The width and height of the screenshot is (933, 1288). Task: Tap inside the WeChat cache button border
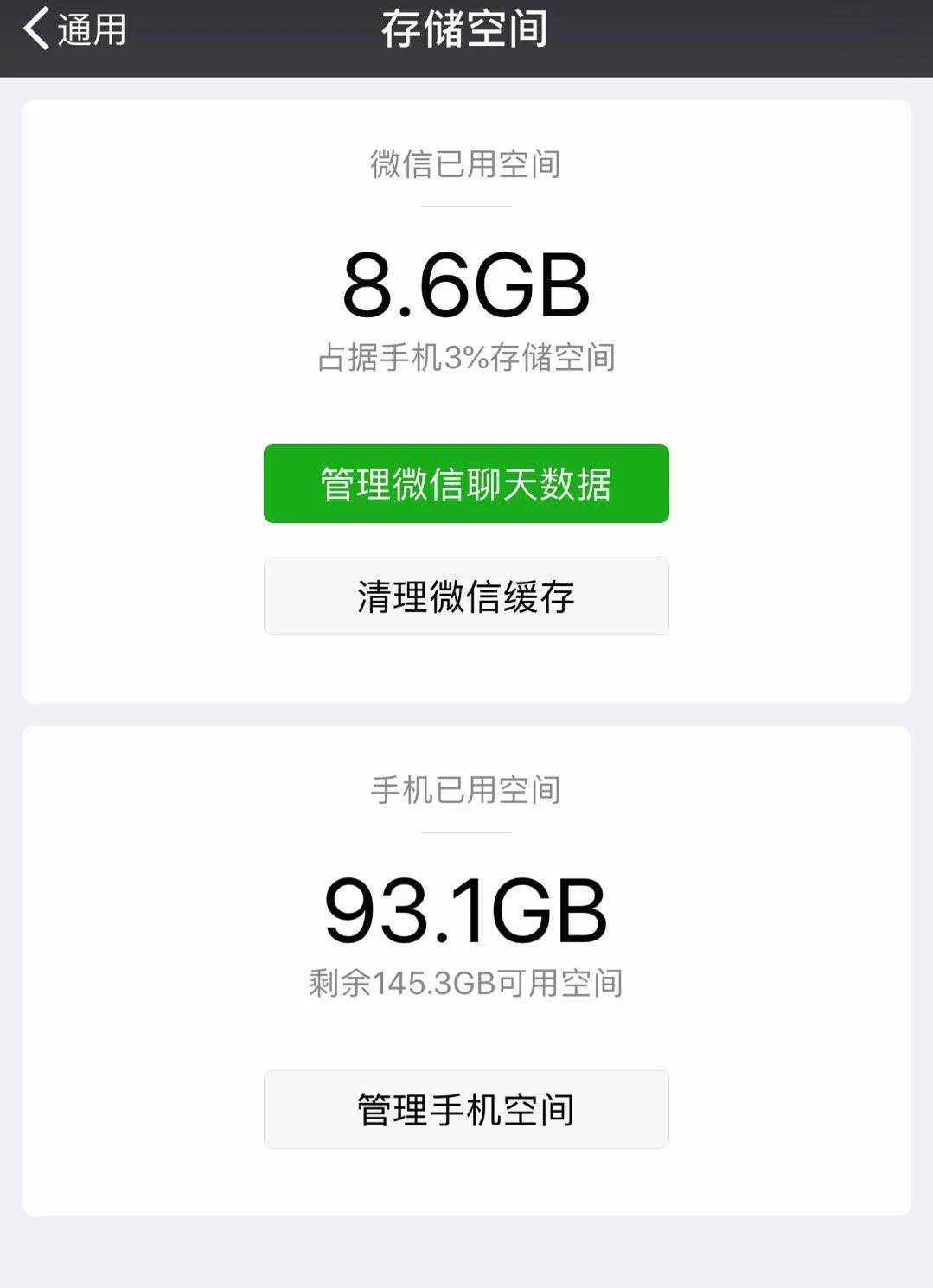click(x=466, y=595)
